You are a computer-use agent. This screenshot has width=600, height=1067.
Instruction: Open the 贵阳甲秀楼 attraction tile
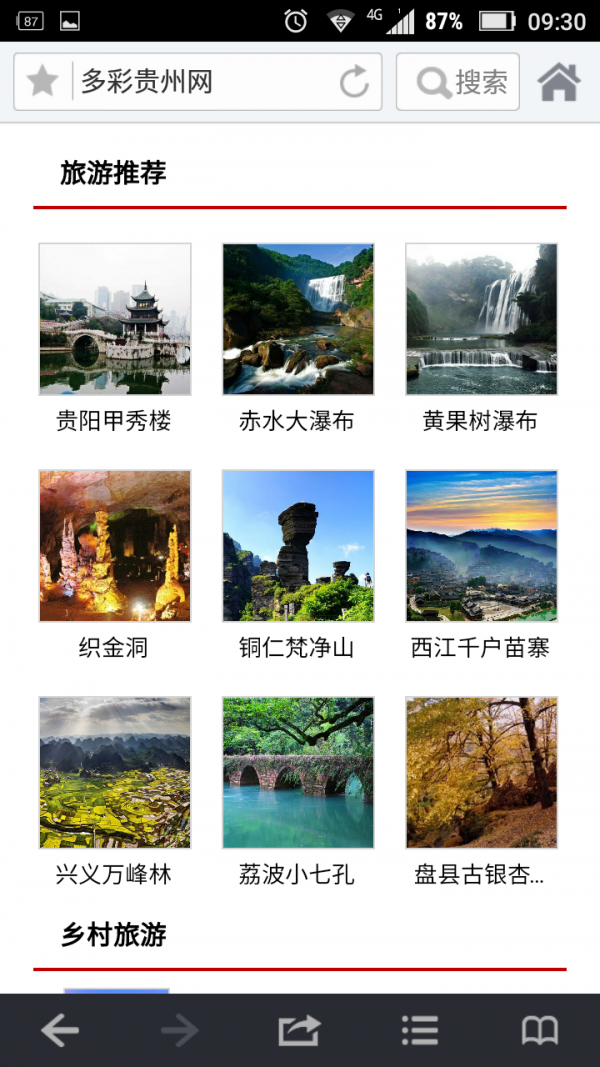point(114,319)
